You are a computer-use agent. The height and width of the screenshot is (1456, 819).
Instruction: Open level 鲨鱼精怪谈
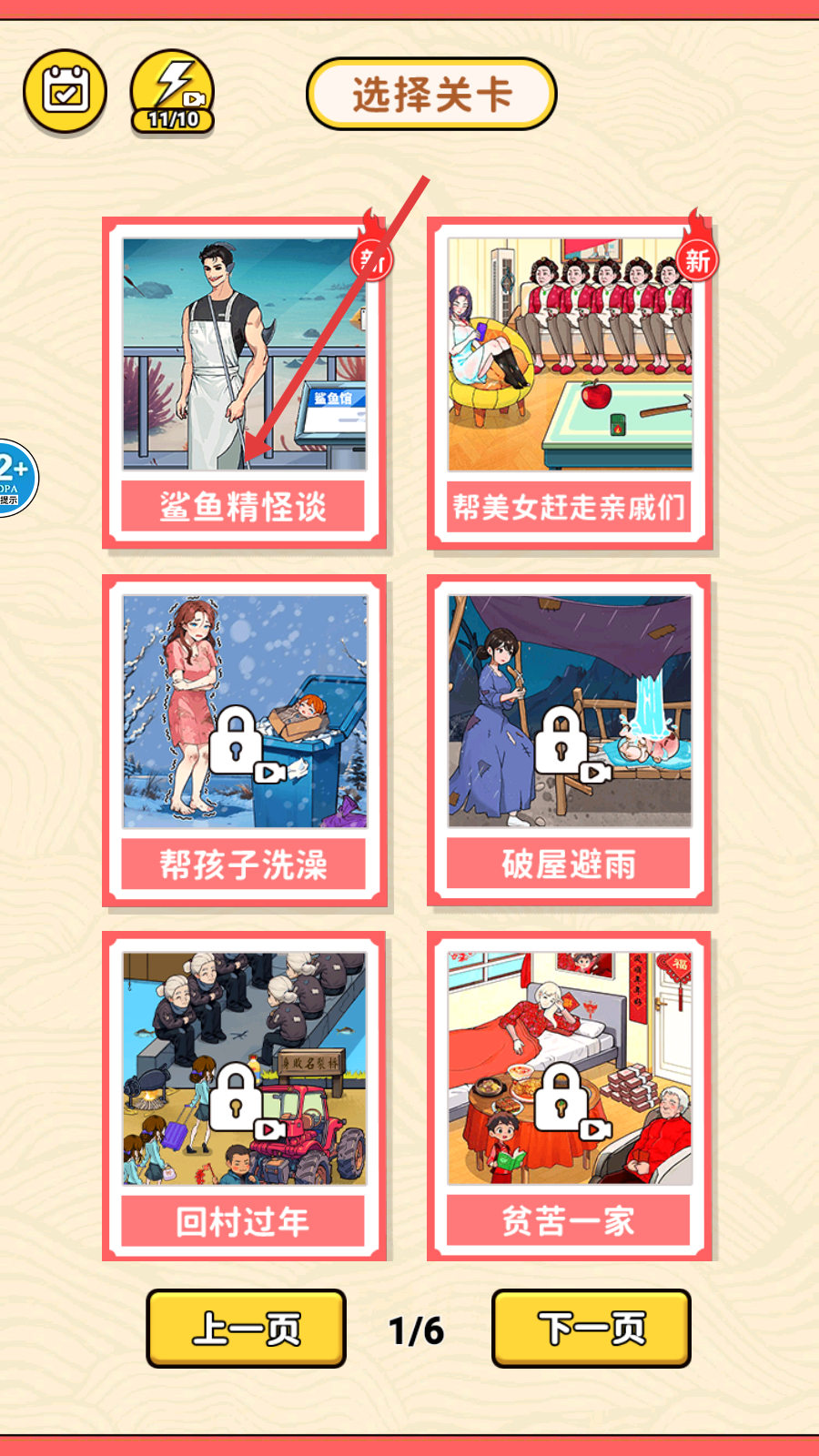click(244, 382)
